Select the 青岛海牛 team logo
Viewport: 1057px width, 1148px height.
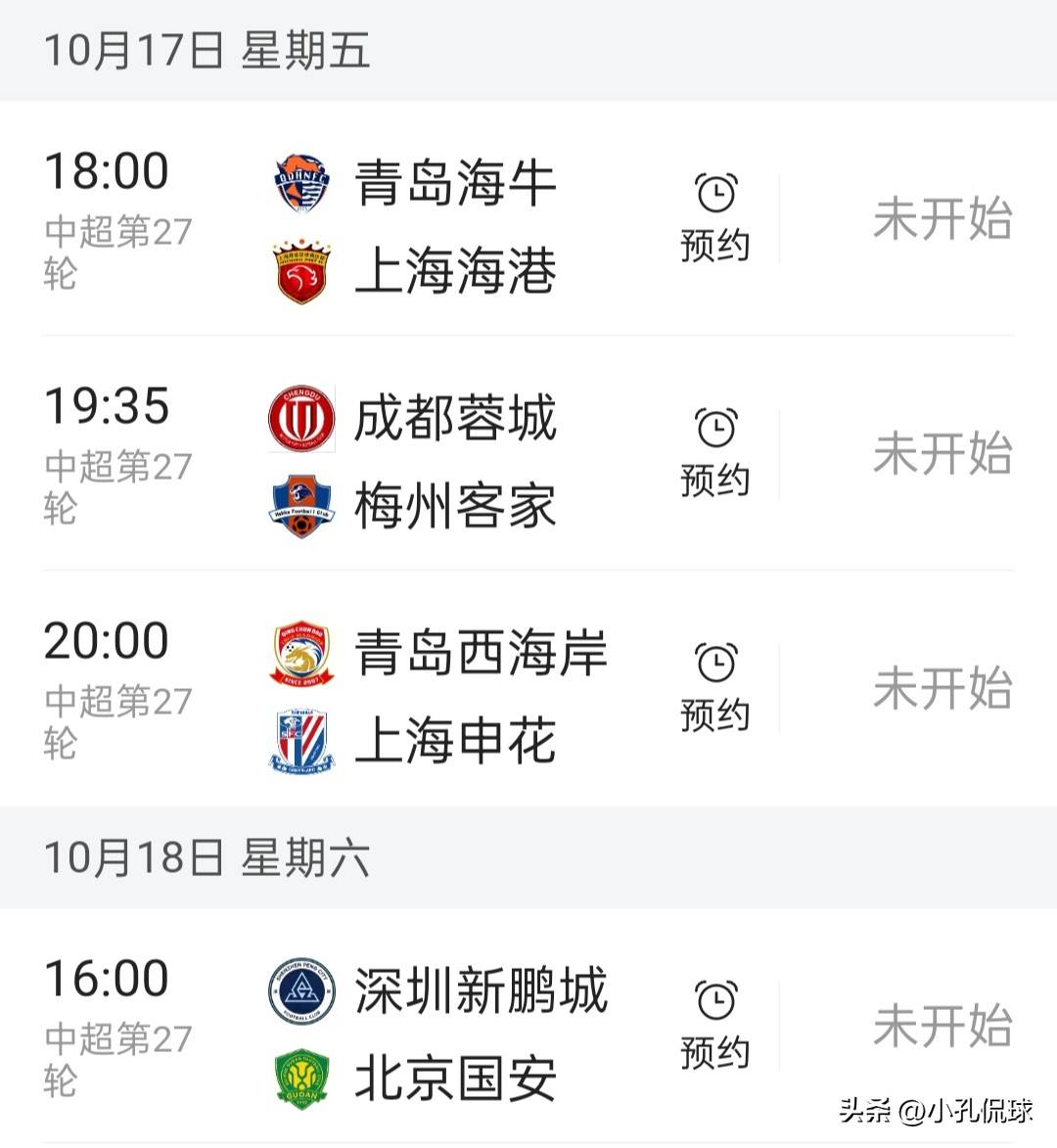(300, 183)
